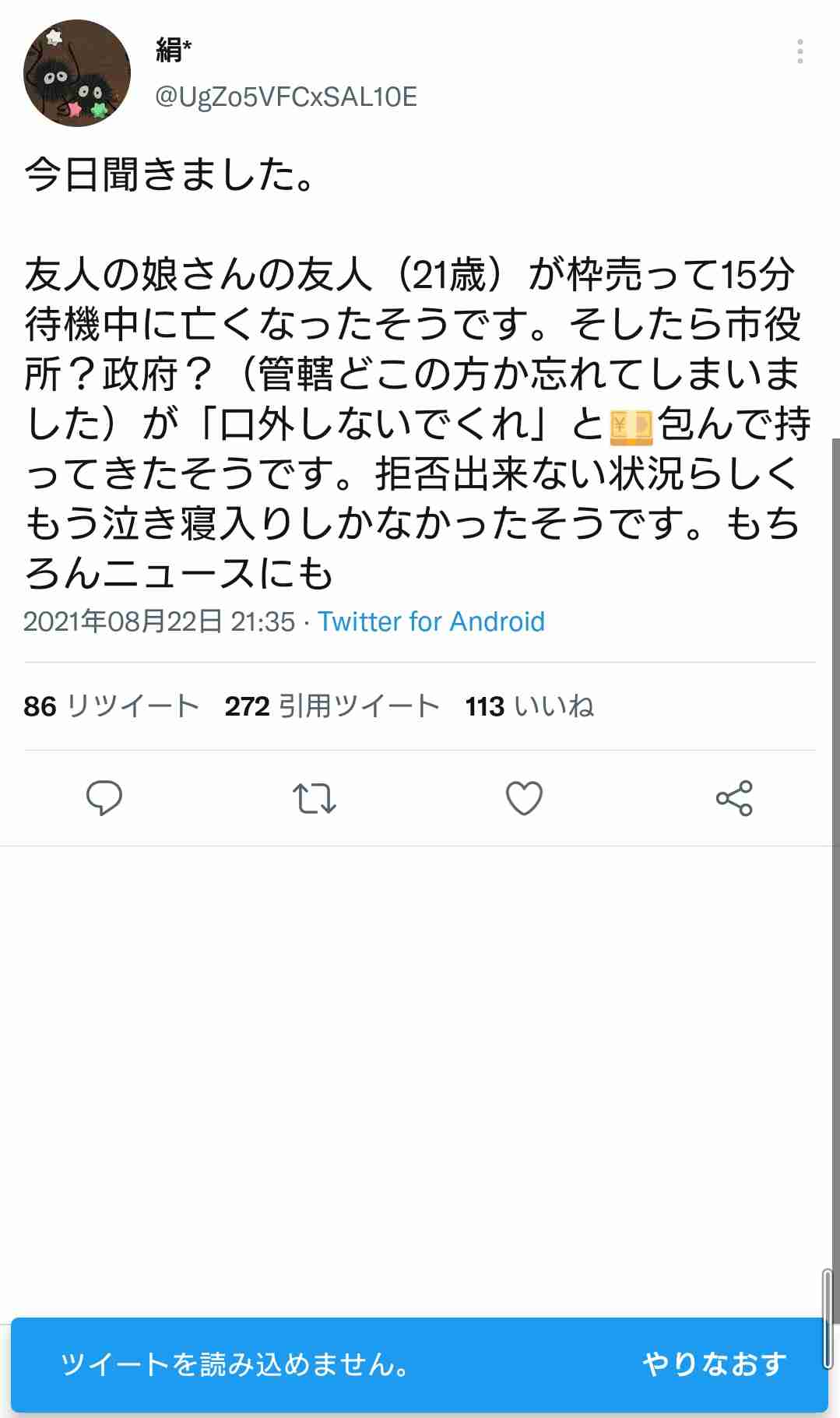Reply to the tweet using the speech bubble icon

point(107,797)
